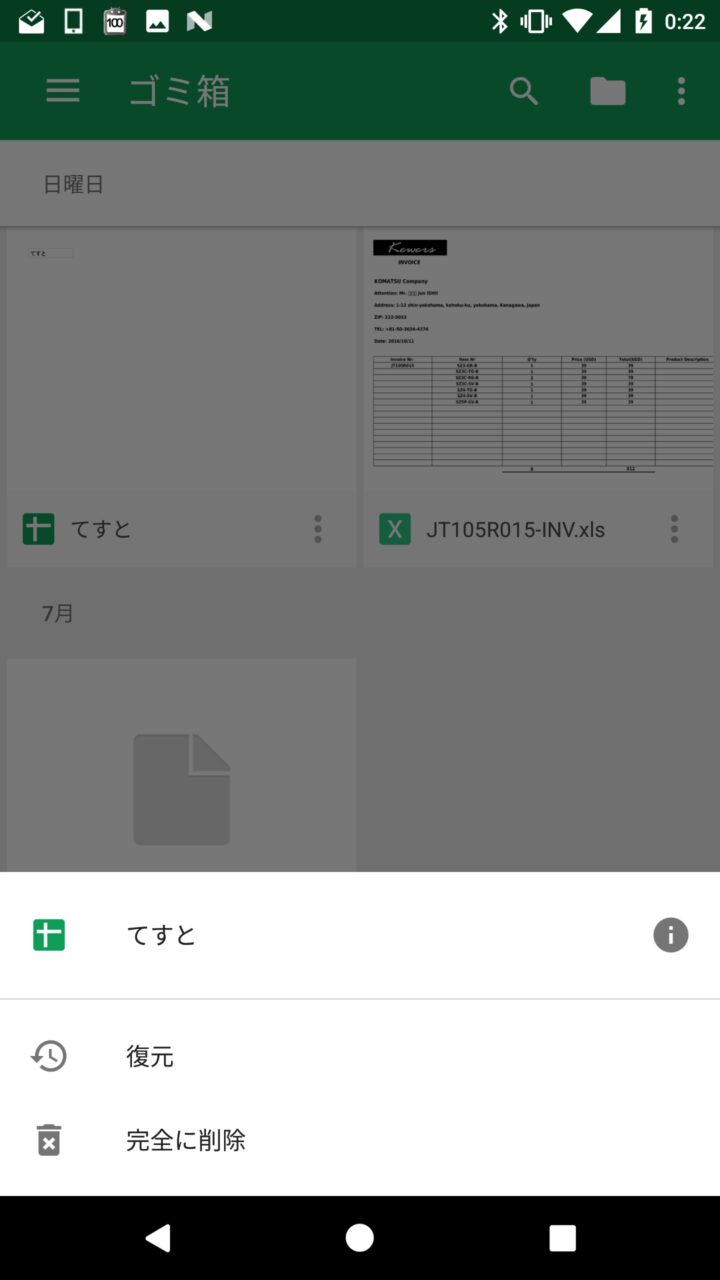
Task: Choose 完全に削除 to delete permanently
Action: pyautogui.click(x=185, y=1140)
